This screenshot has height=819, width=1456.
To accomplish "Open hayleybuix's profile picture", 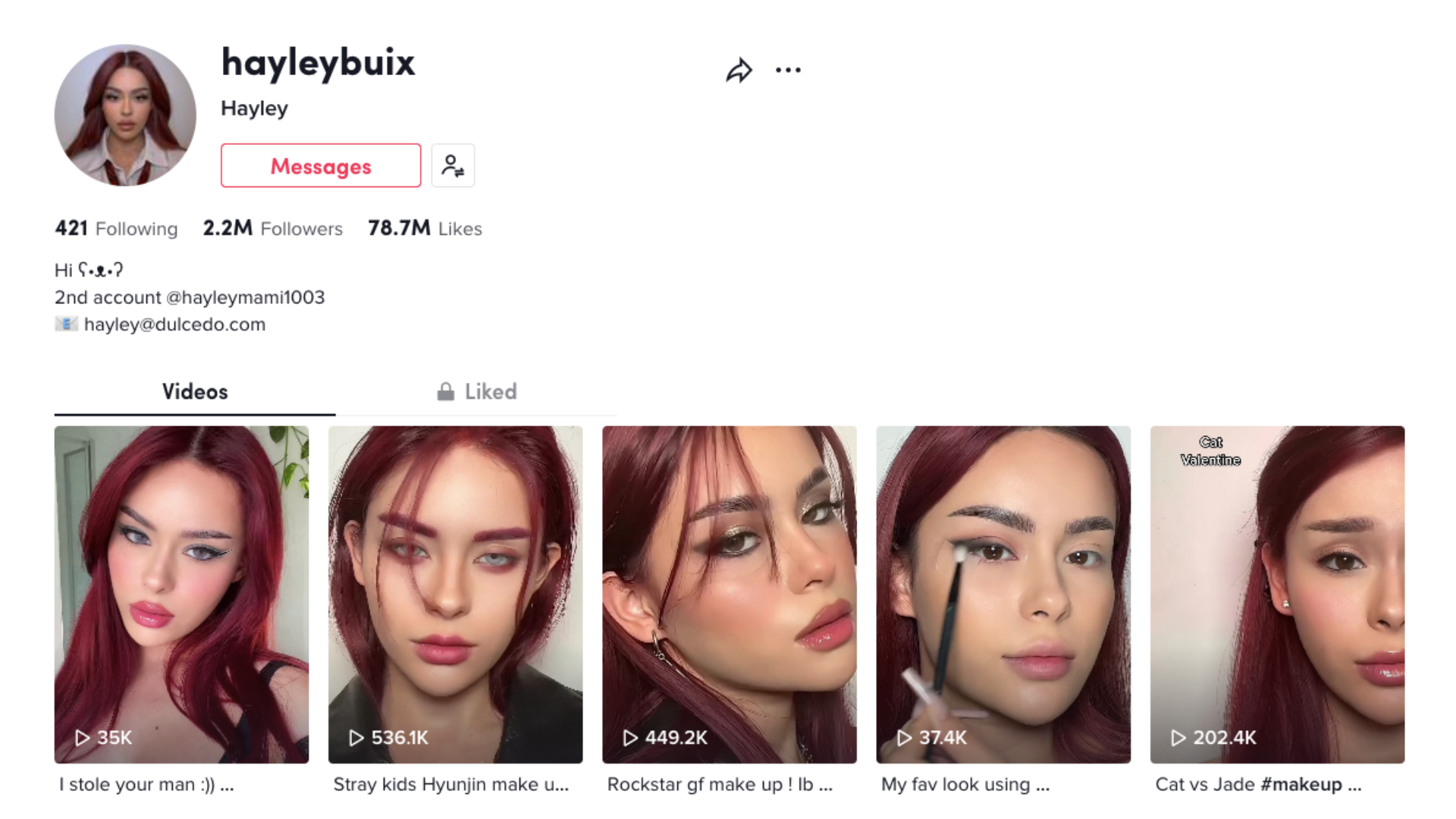I will [x=125, y=115].
